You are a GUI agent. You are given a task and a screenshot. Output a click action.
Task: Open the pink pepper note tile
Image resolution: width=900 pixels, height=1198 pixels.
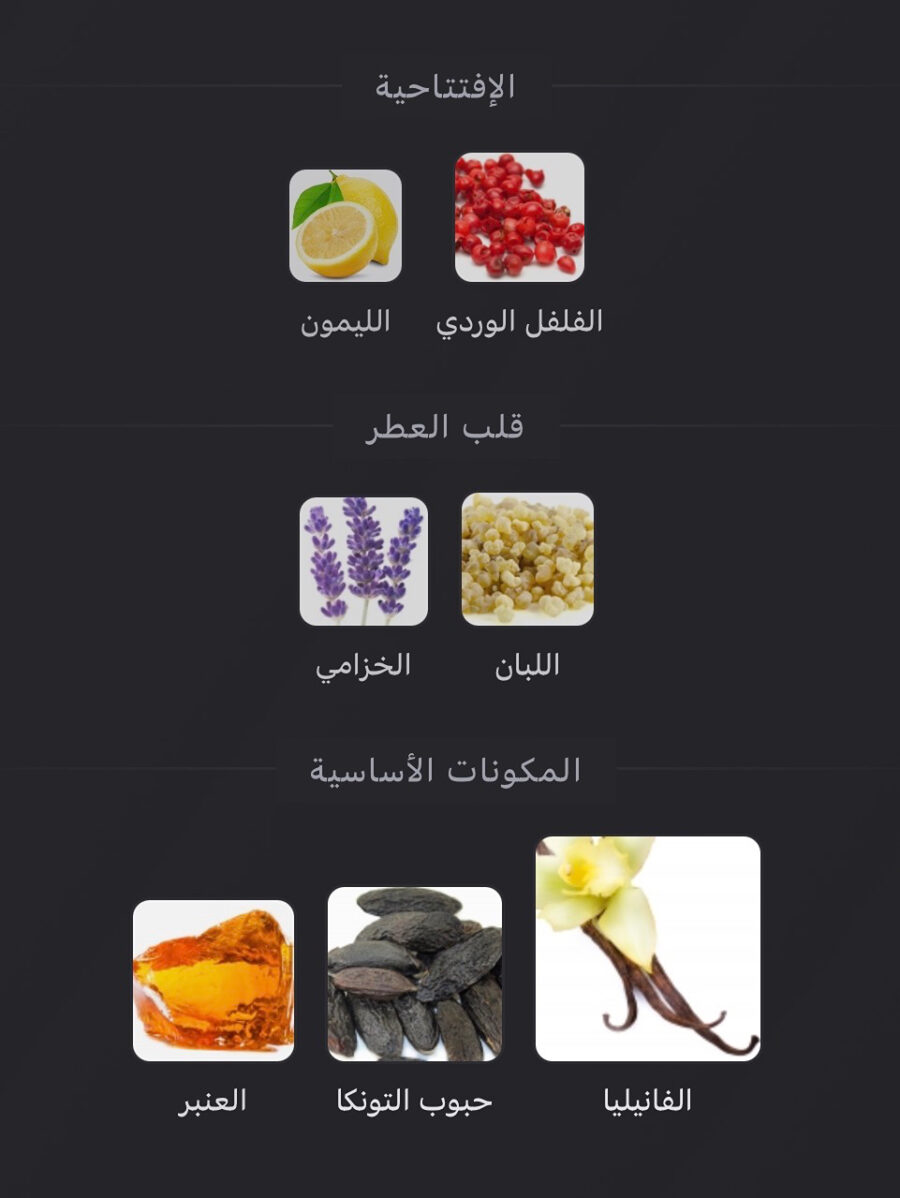pos(519,217)
